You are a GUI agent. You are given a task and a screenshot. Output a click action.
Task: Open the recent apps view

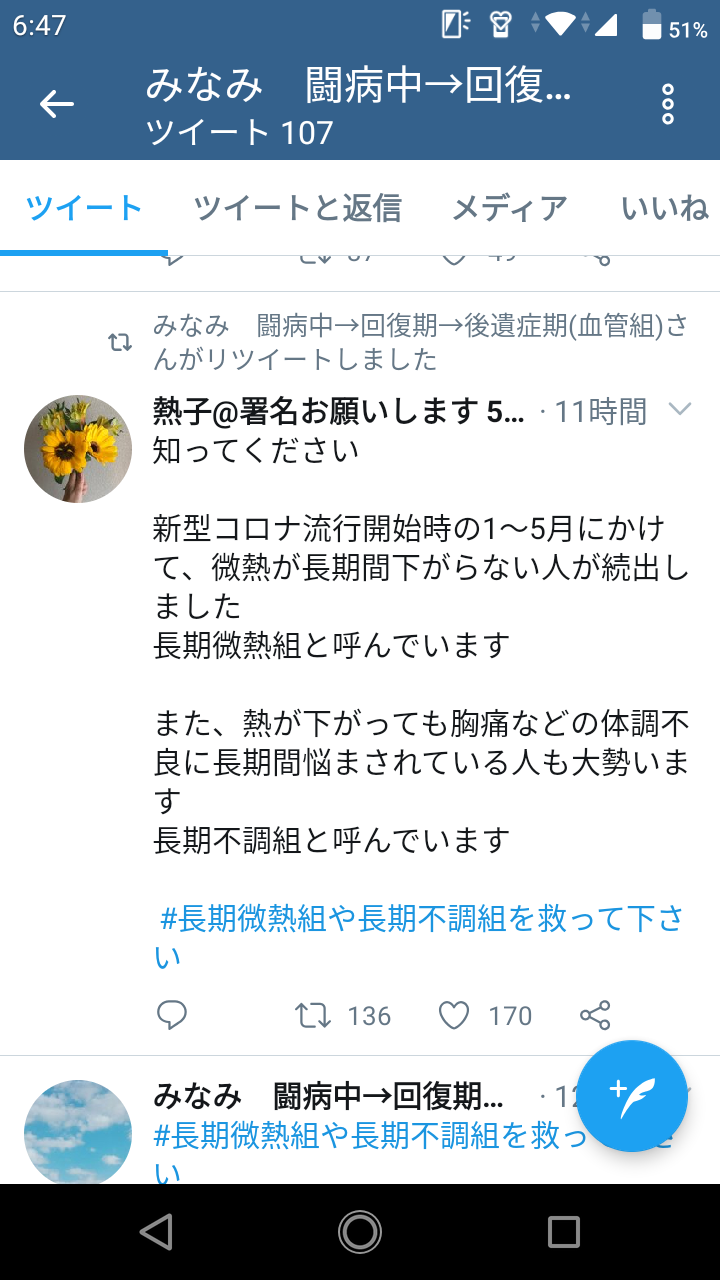564,1232
